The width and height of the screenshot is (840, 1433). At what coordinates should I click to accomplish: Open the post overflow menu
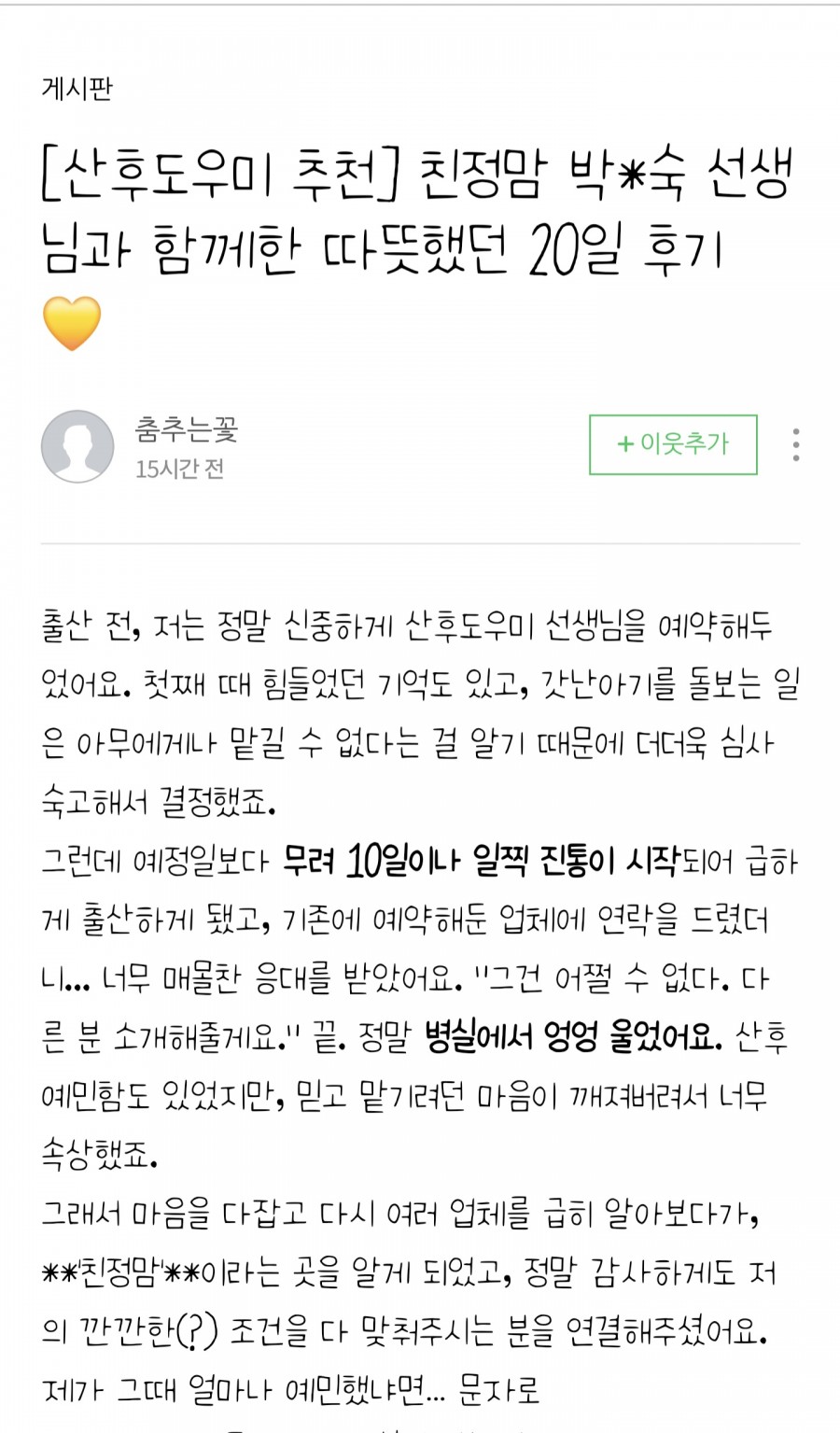pyautogui.click(x=795, y=445)
